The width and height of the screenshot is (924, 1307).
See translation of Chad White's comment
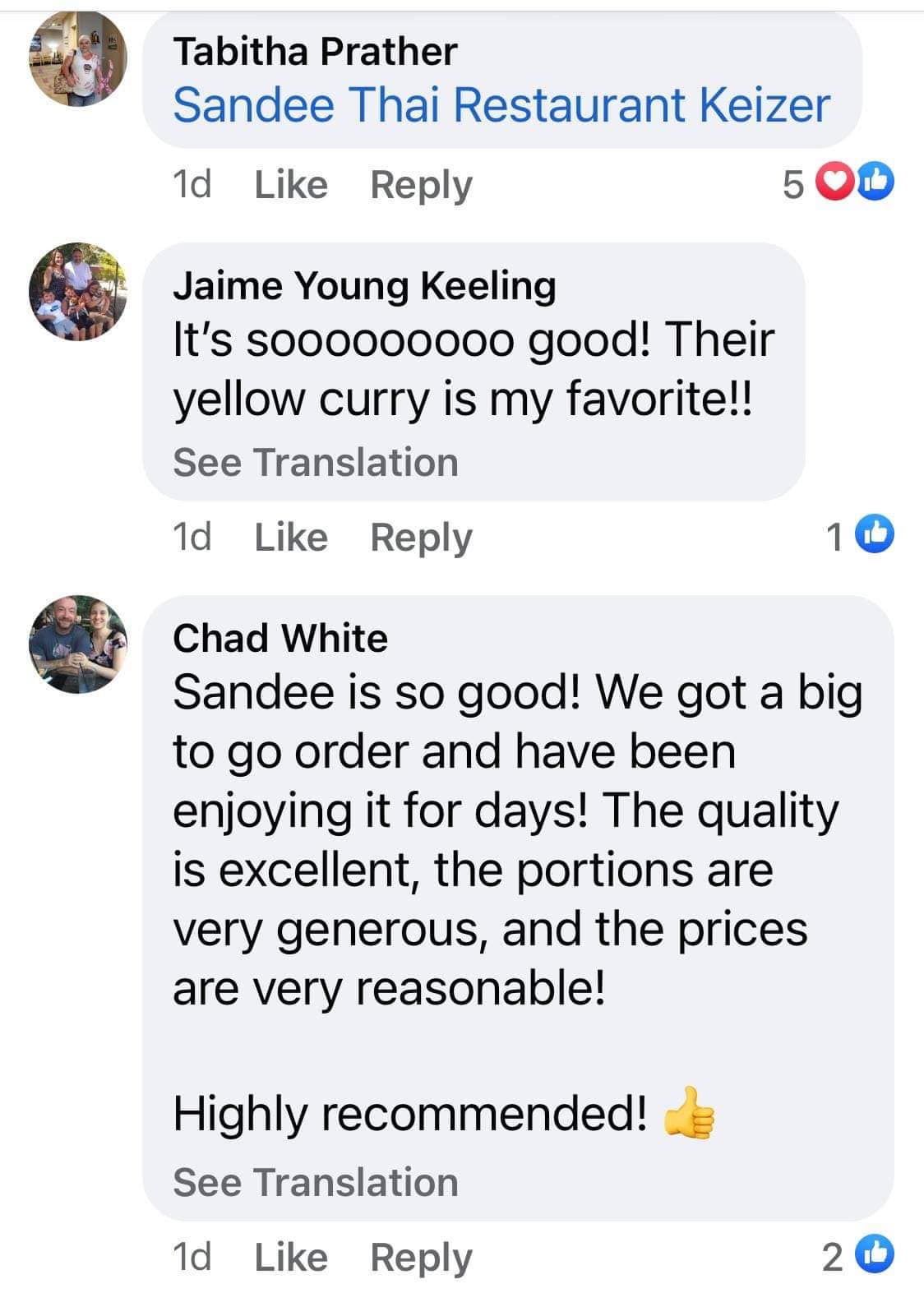tap(315, 1182)
